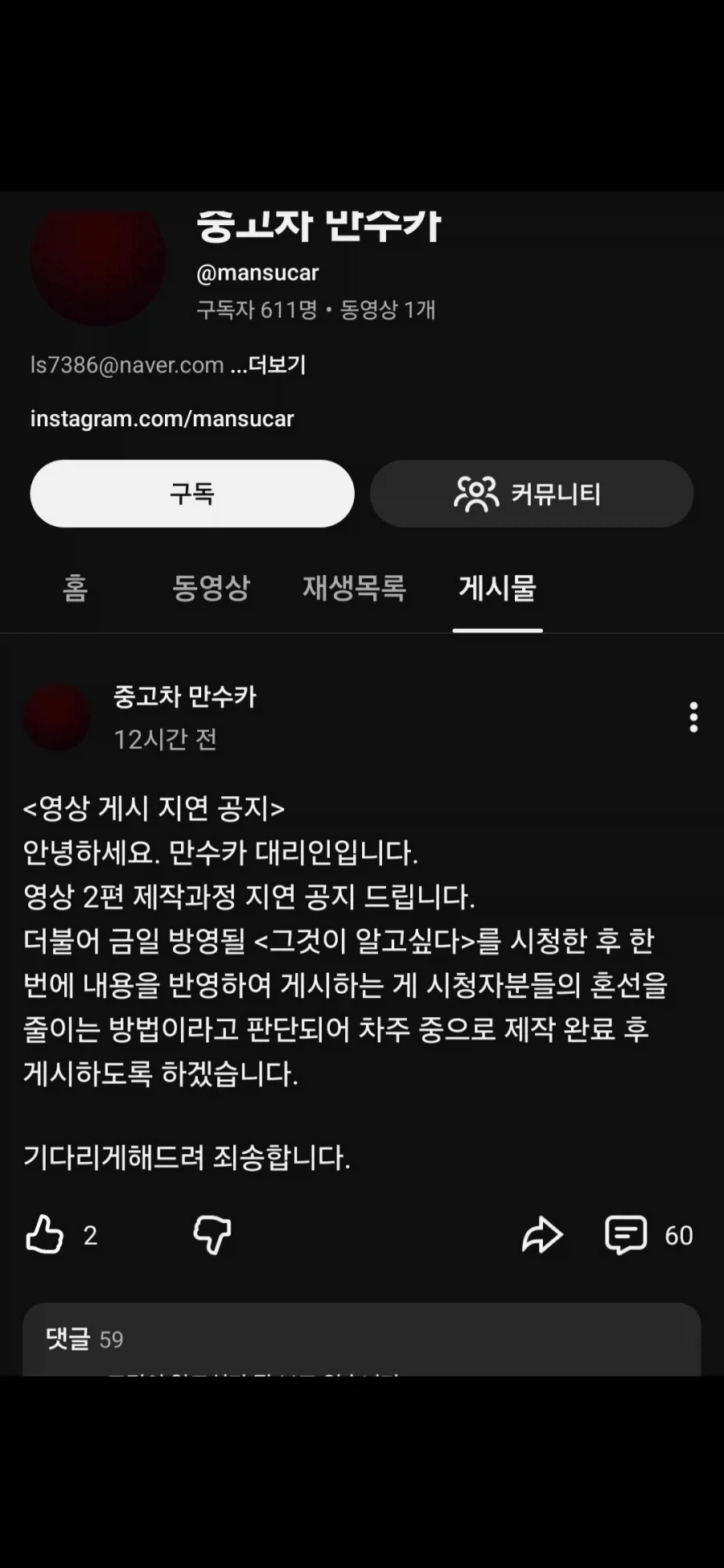Open comments with the speech bubble icon
The image size is (724, 1568).
(627, 1236)
